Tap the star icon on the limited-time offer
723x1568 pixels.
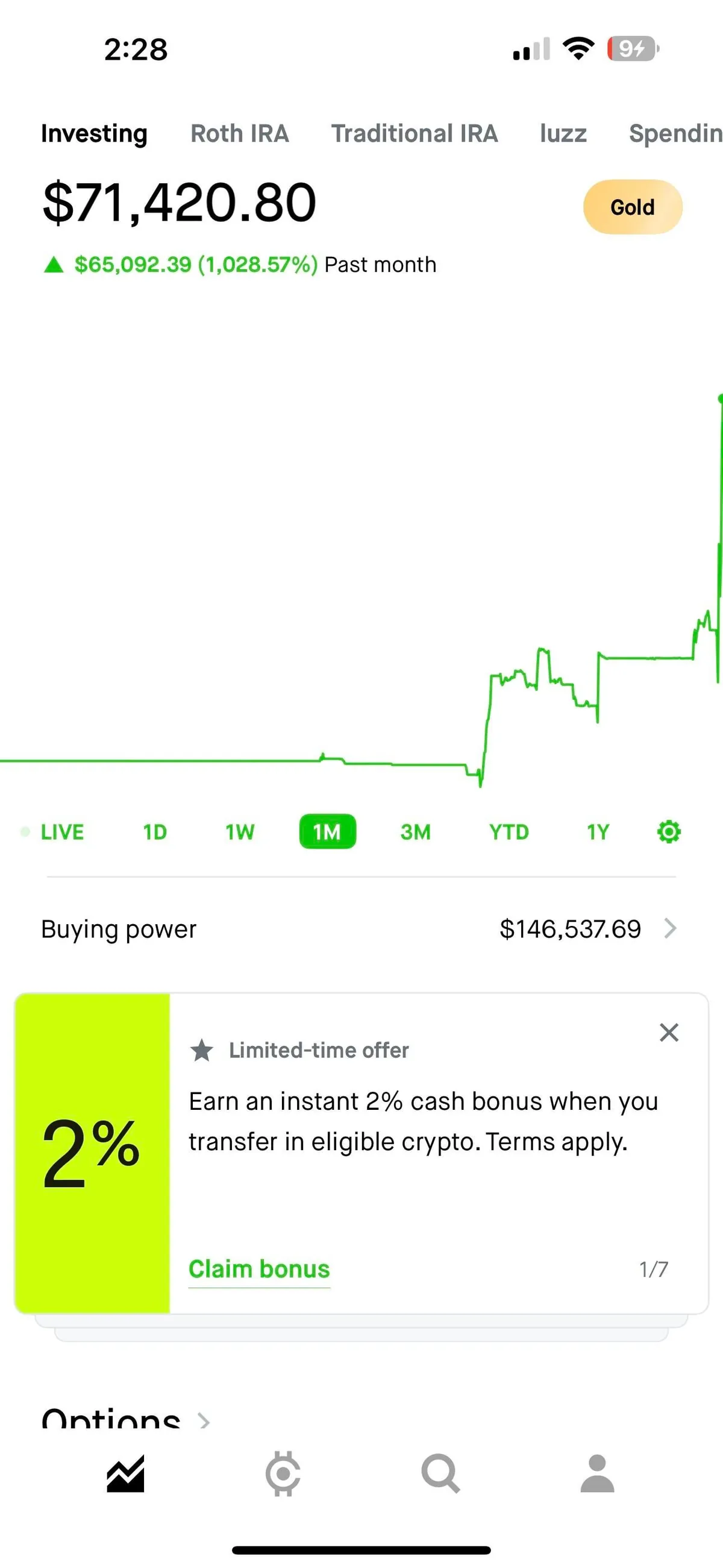[202, 1050]
